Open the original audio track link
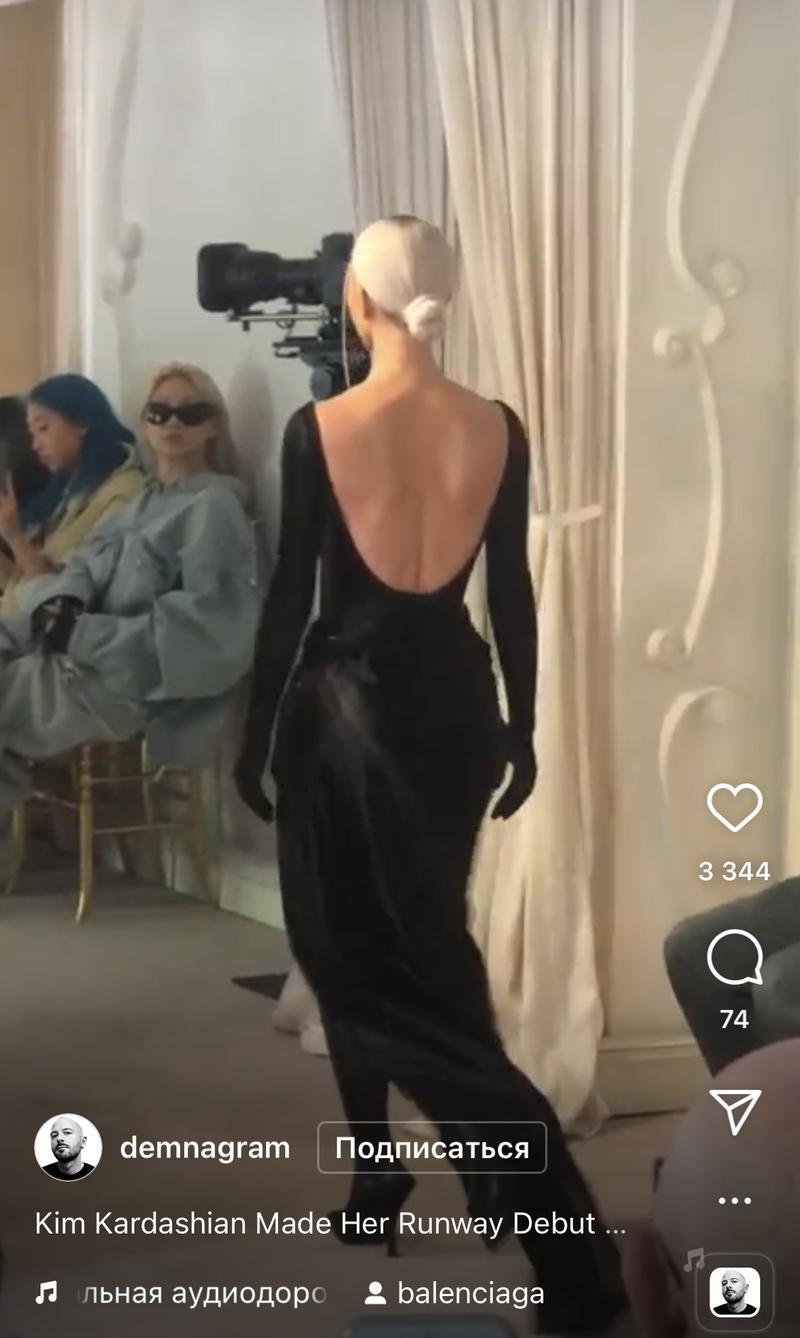The height and width of the screenshot is (1338, 800). click(x=190, y=1293)
